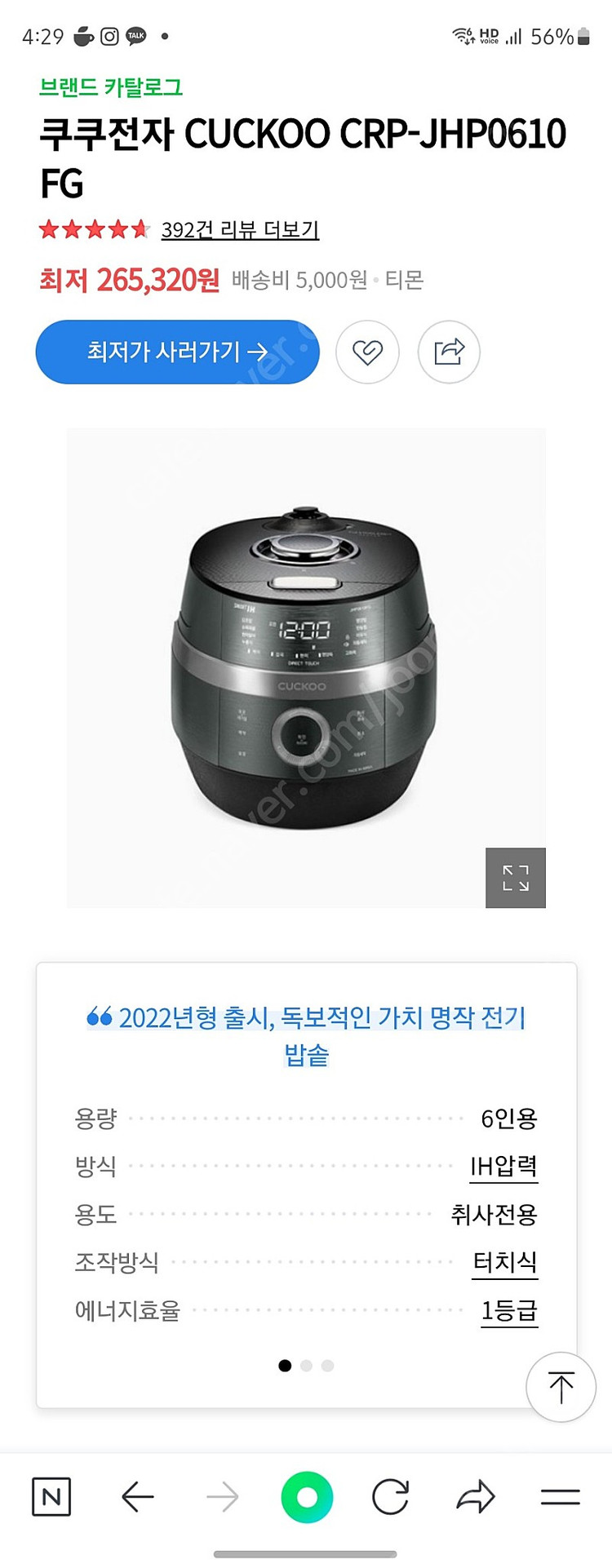Toggle the heart wishlist icon
Viewport: 612px width, 1568px height.
pos(368,351)
